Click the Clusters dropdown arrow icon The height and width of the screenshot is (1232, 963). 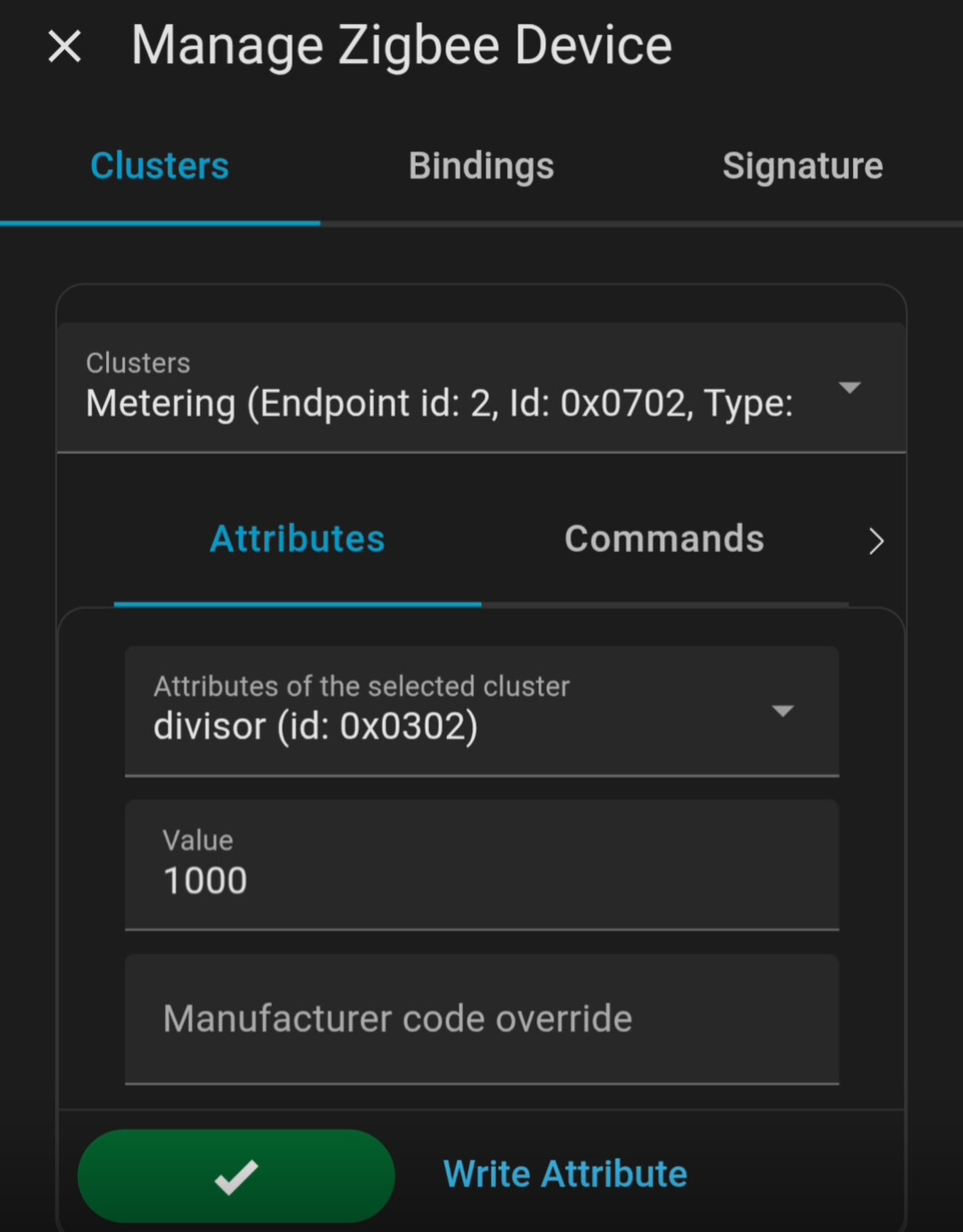[x=849, y=387]
